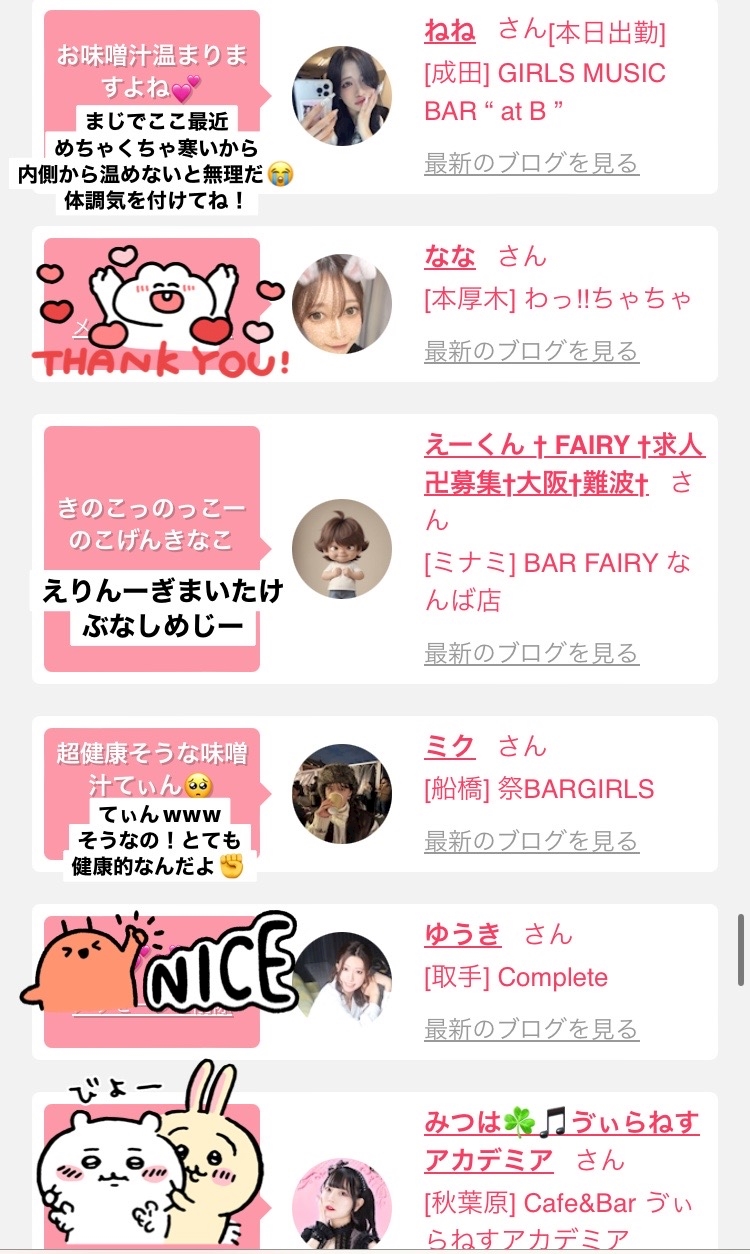Open なな's profile name link
This screenshot has height=1254, width=750.
point(450,257)
